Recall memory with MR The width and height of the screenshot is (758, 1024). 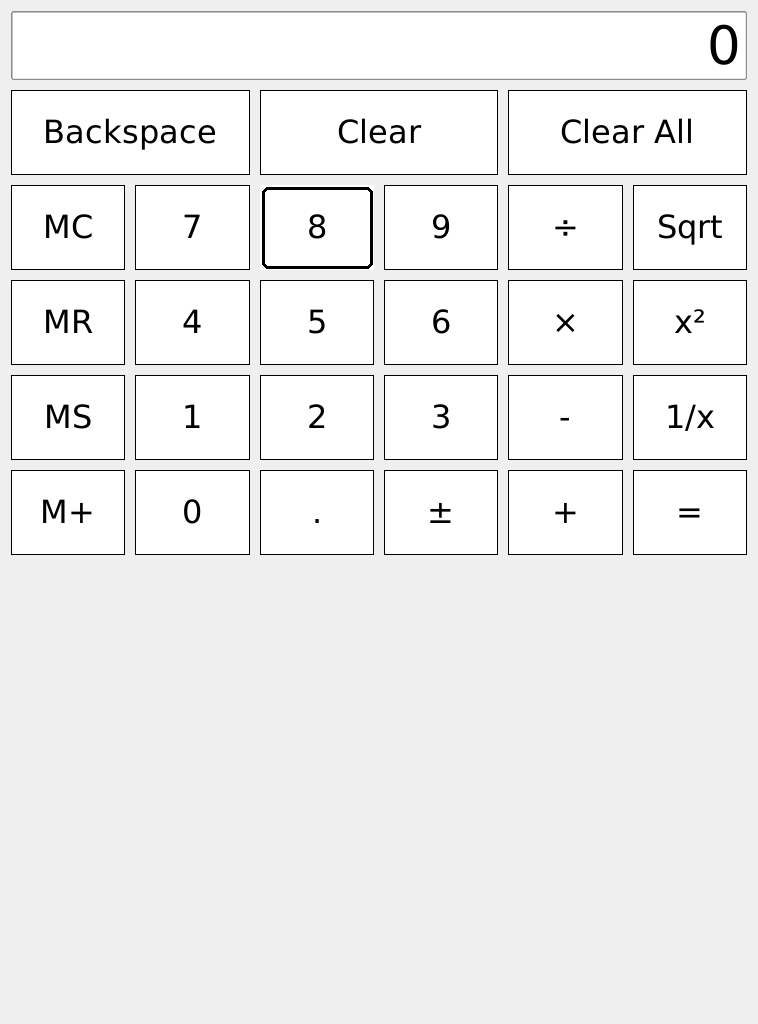(68, 322)
